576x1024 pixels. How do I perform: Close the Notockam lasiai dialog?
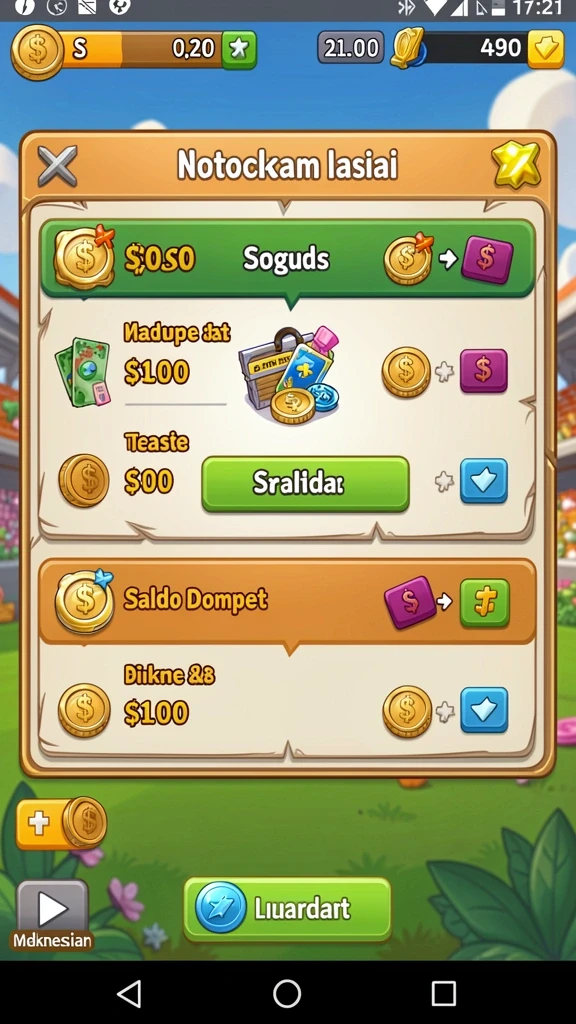tap(57, 165)
